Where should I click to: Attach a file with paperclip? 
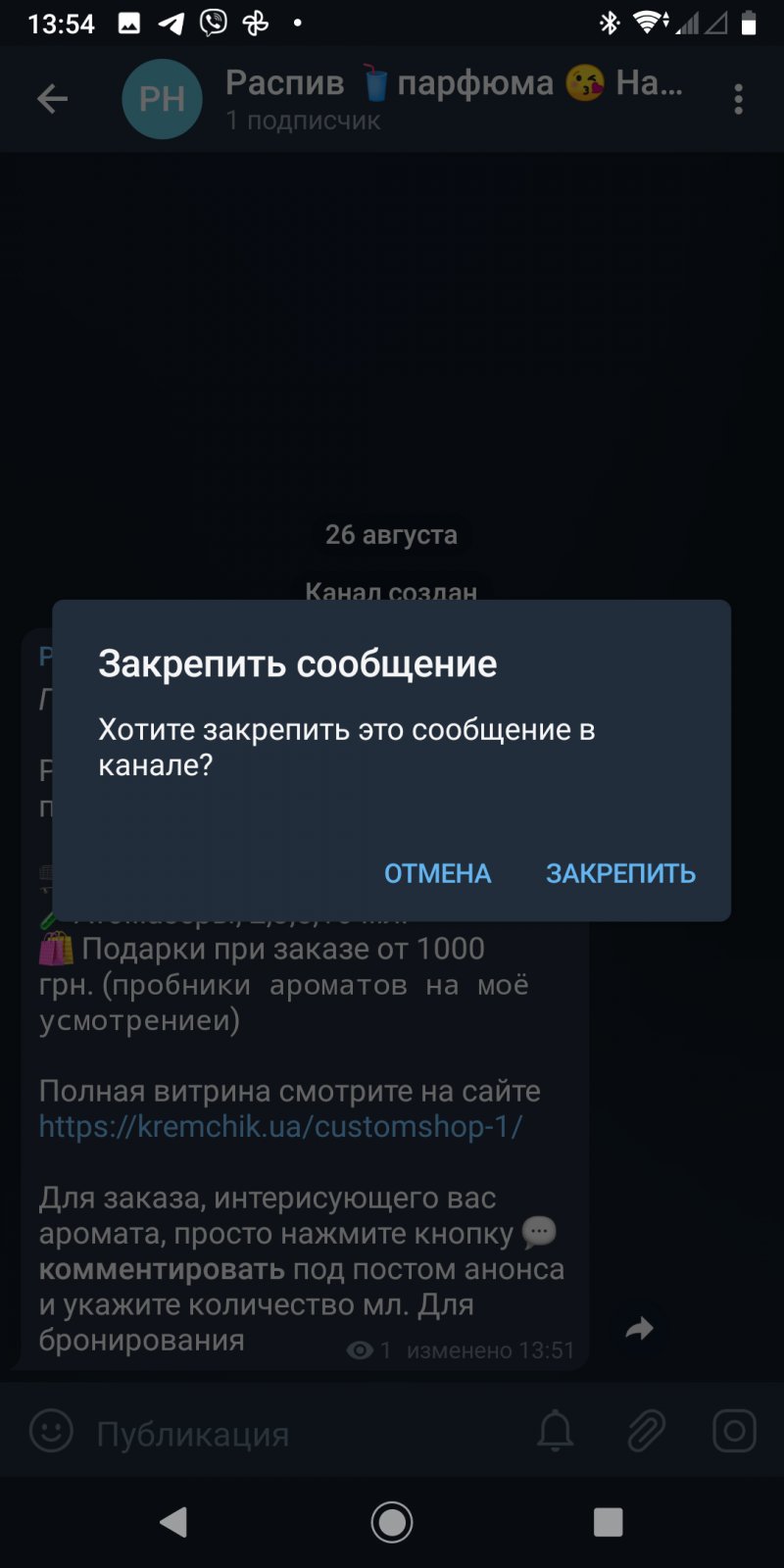click(646, 1432)
